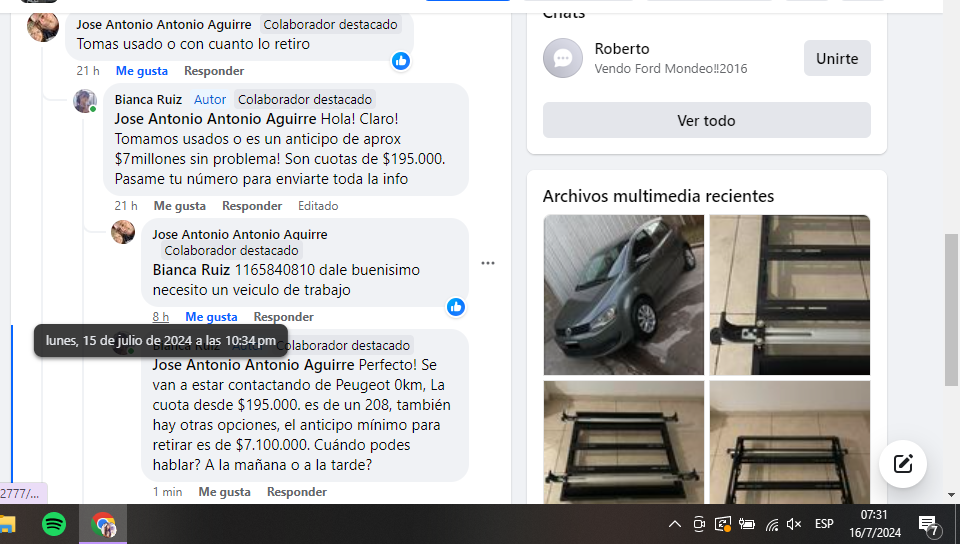Screen dimensions: 960x544
Task: Reply to the Tomas usado comment
Action: pyautogui.click(x=214, y=71)
